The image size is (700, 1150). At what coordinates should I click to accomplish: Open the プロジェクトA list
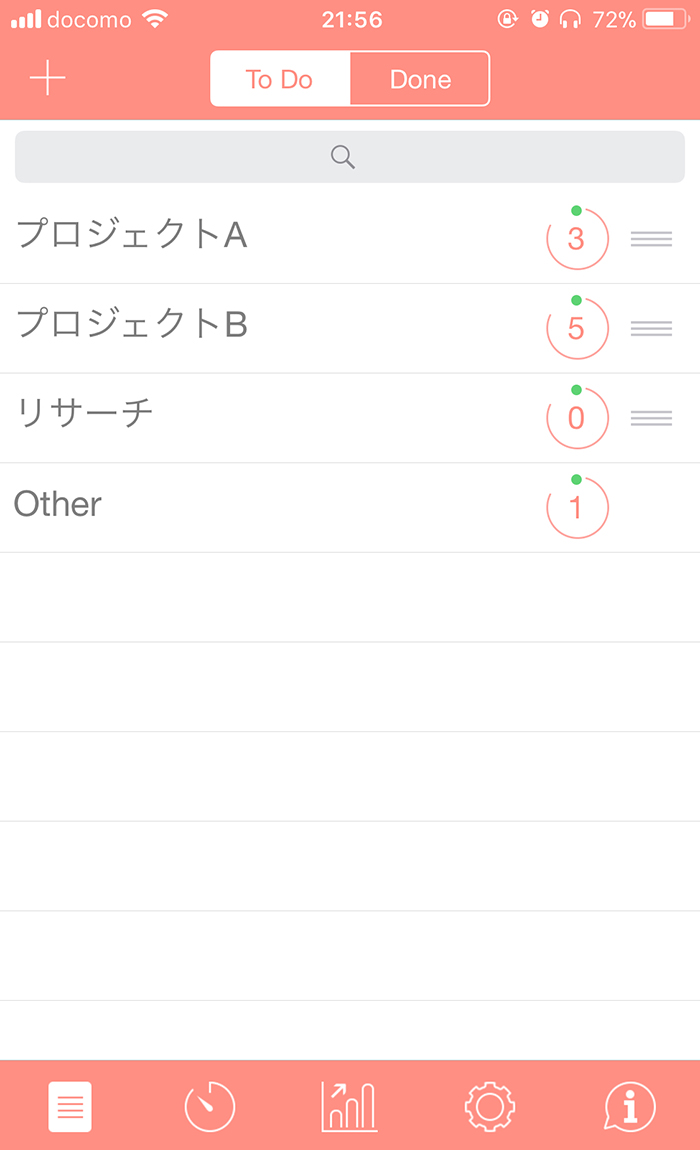coord(350,238)
